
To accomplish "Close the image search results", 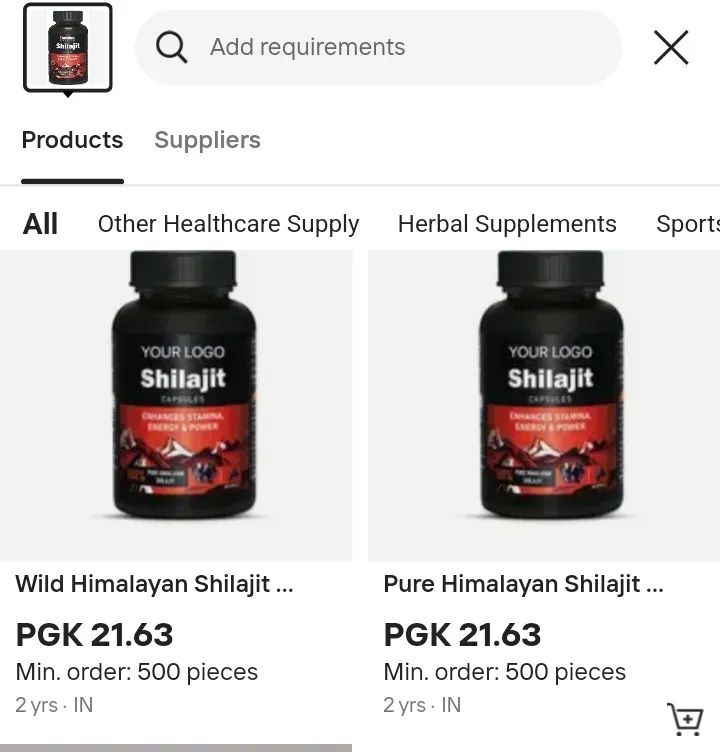I will [671, 47].
